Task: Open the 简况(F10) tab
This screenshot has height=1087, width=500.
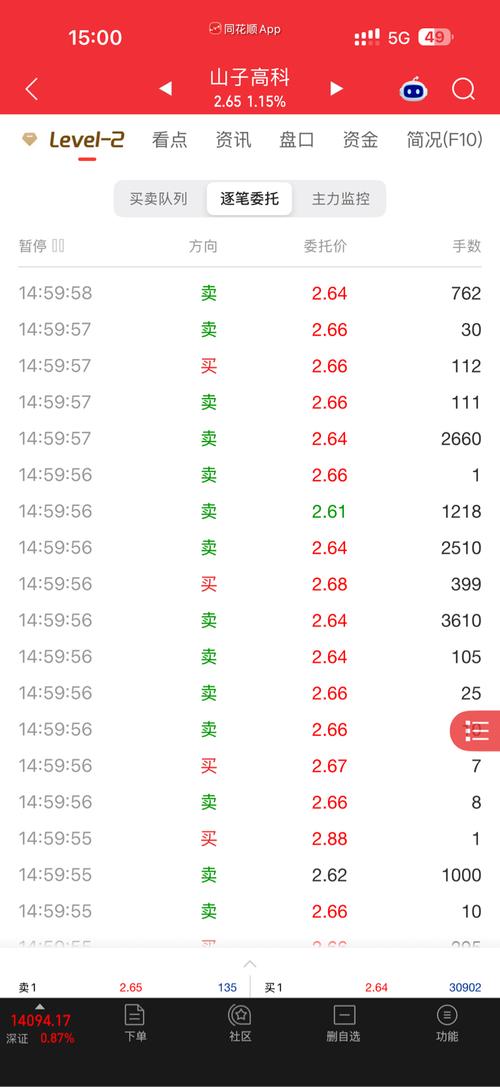Action: (445, 140)
